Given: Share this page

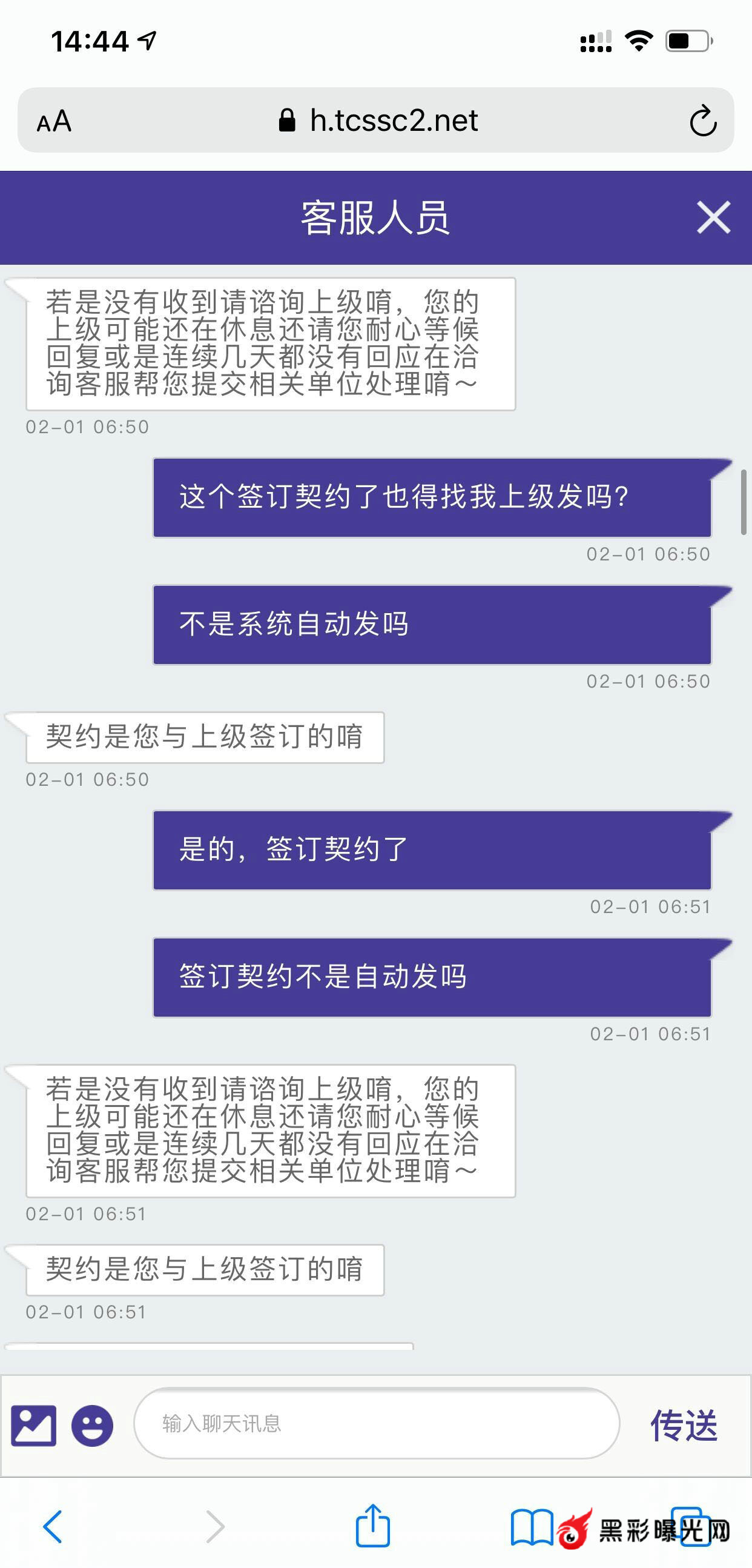Looking at the screenshot, I should [x=372, y=1525].
